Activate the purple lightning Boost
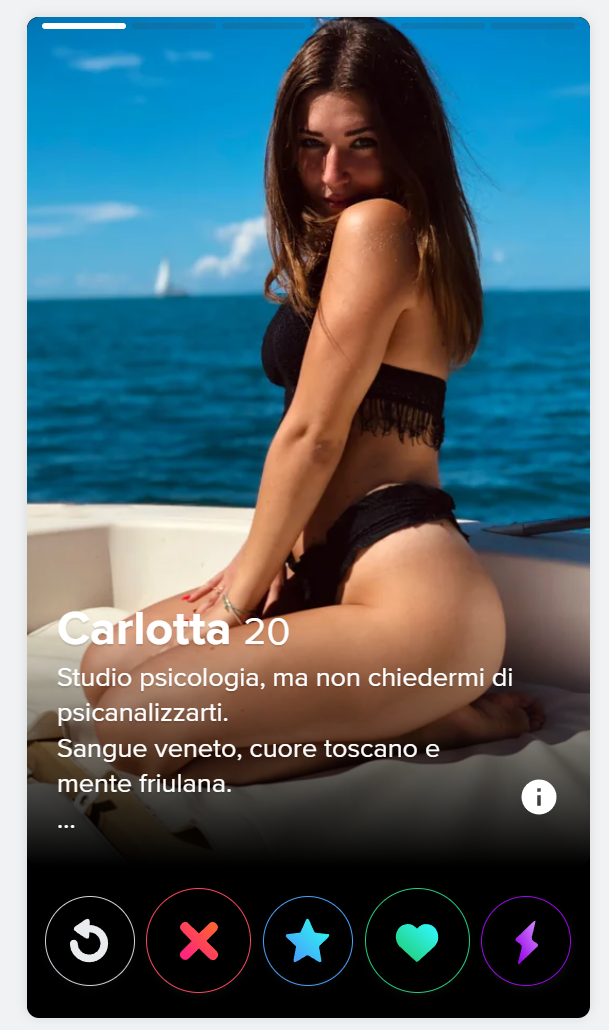Image resolution: width=609 pixels, height=1030 pixels. click(x=526, y=941)
